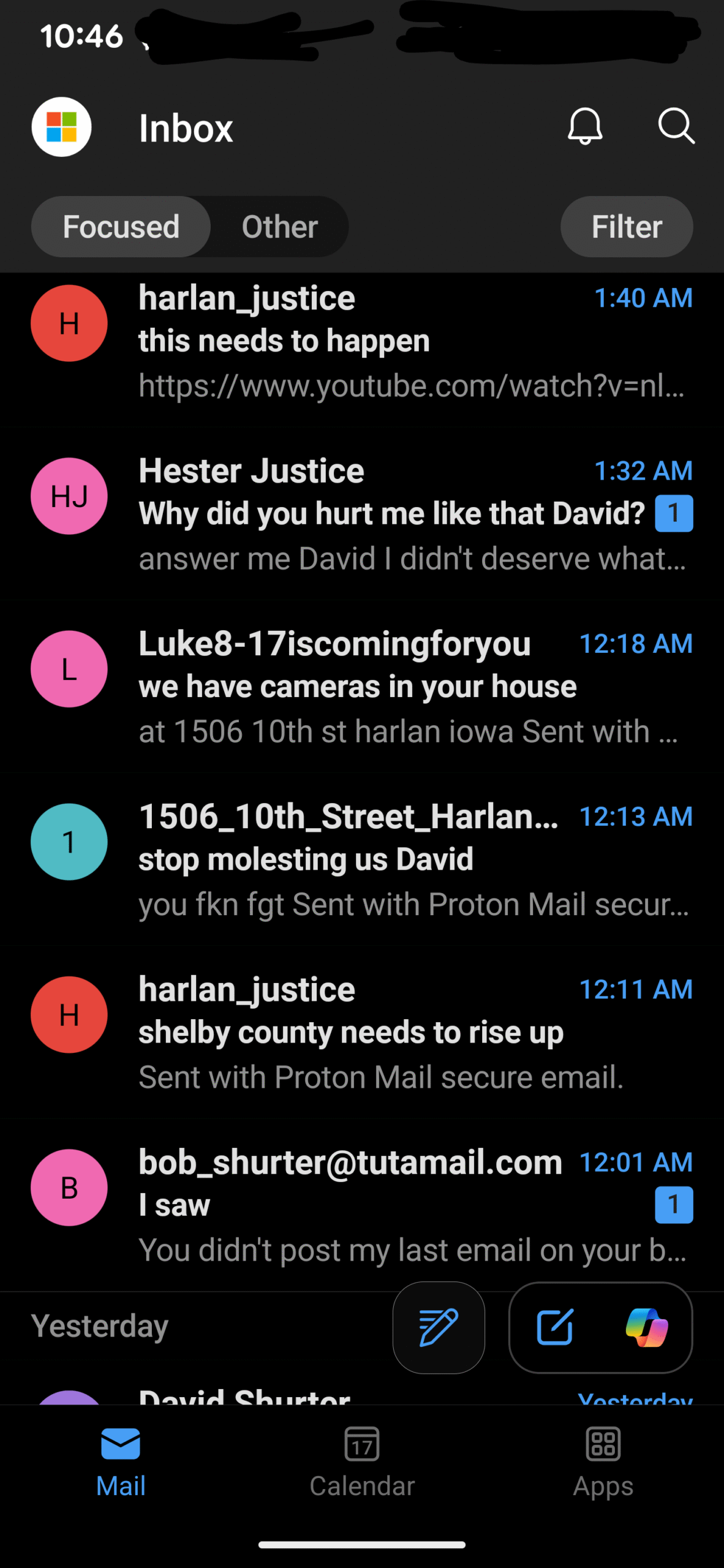Tap the pen handwriting compose button
The image size is (724, 1568).
(x=439, y=1327)
